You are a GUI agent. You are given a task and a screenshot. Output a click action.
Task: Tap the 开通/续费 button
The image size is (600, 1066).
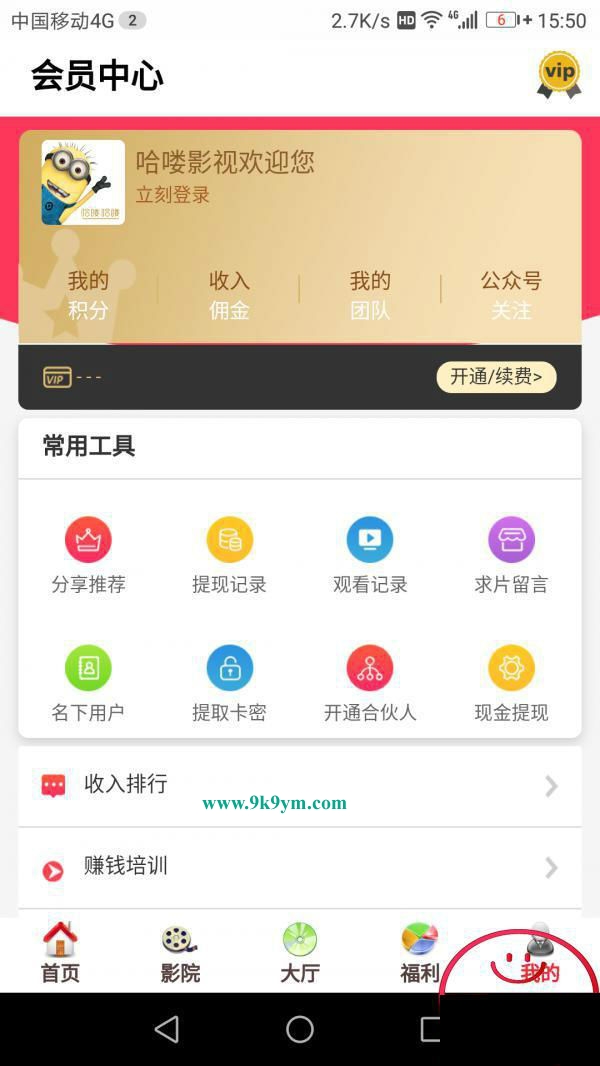[x=496, y=377]
